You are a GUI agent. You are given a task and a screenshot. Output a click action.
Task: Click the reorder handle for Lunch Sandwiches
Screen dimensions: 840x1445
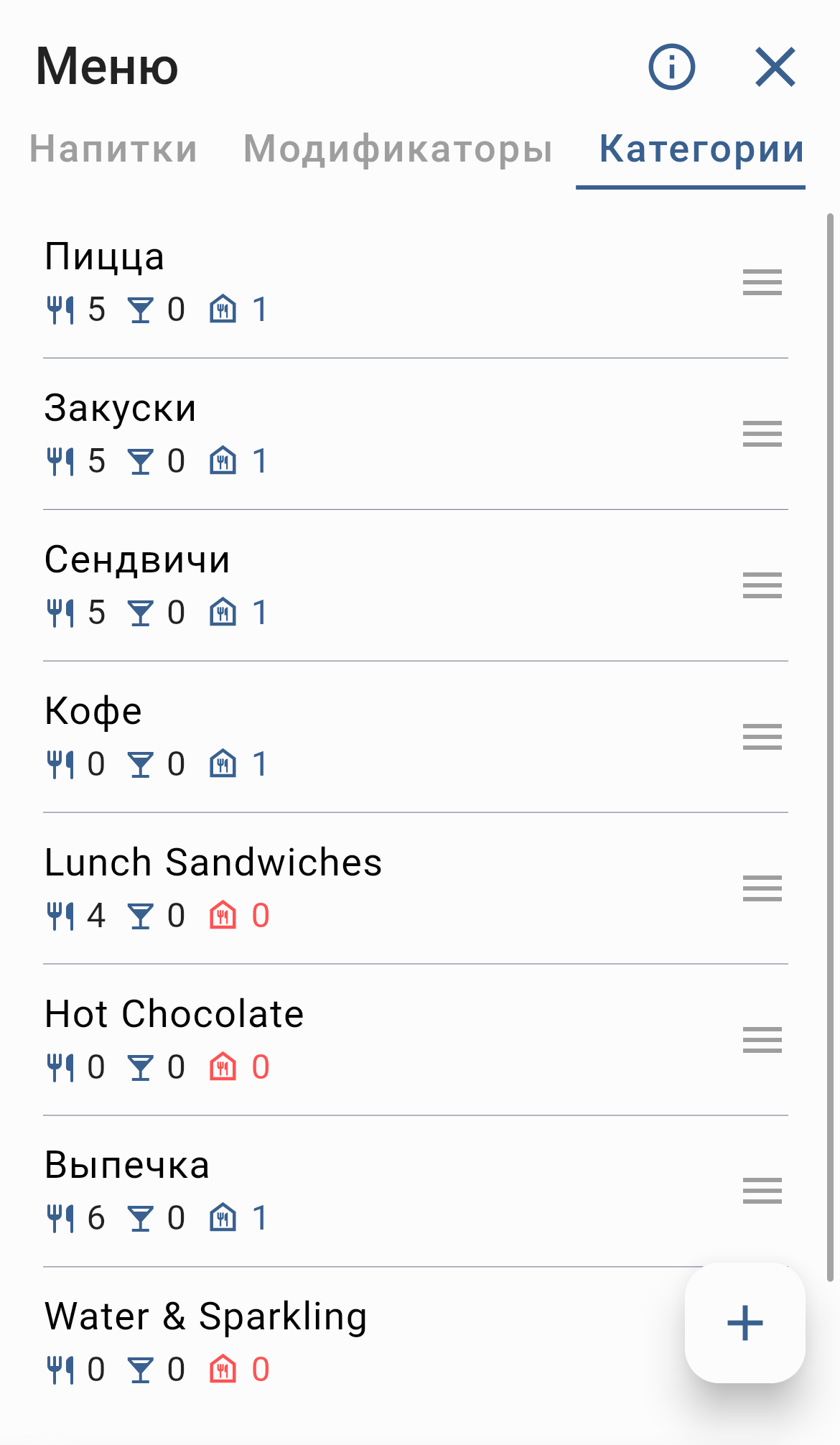[761, 889]
